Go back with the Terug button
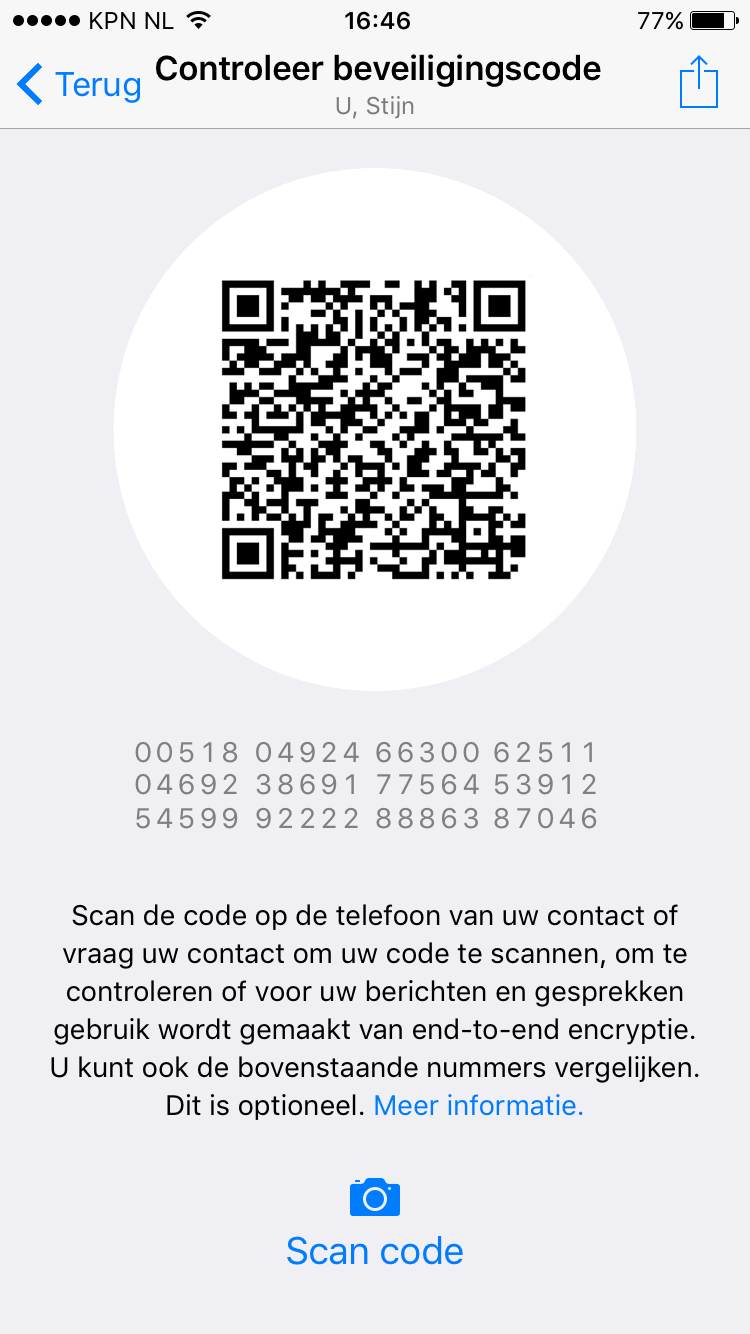750x1334 pixels. 80,85
